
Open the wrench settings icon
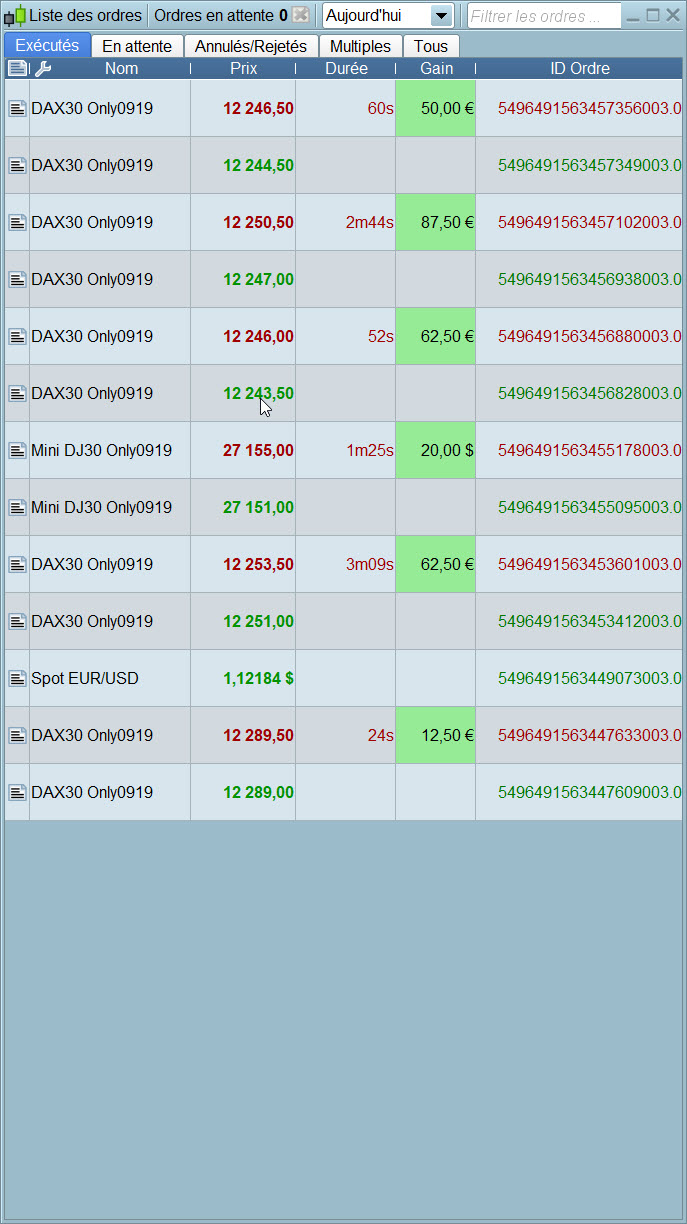pyautogui.click(x=42, y=68)
